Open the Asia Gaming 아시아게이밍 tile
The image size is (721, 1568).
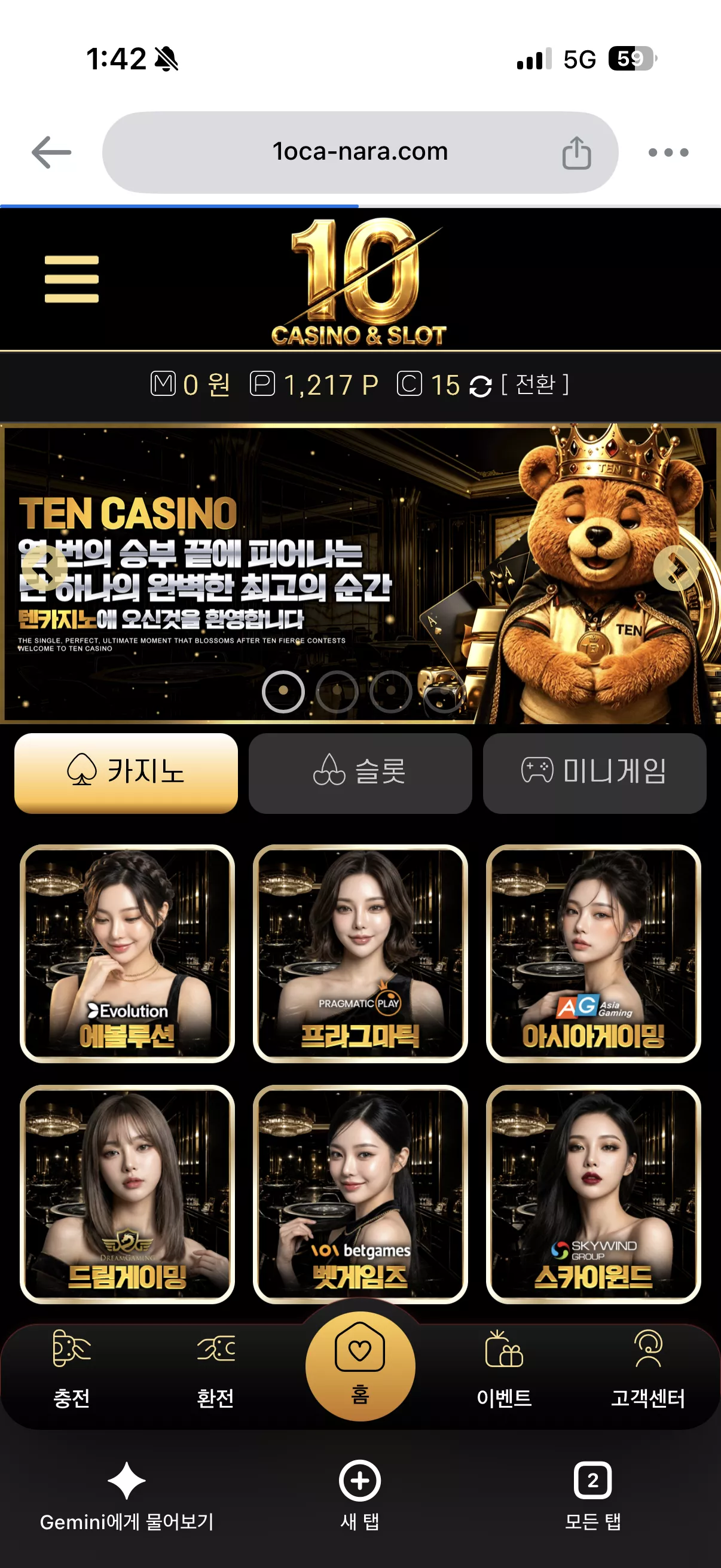(593, 953)
